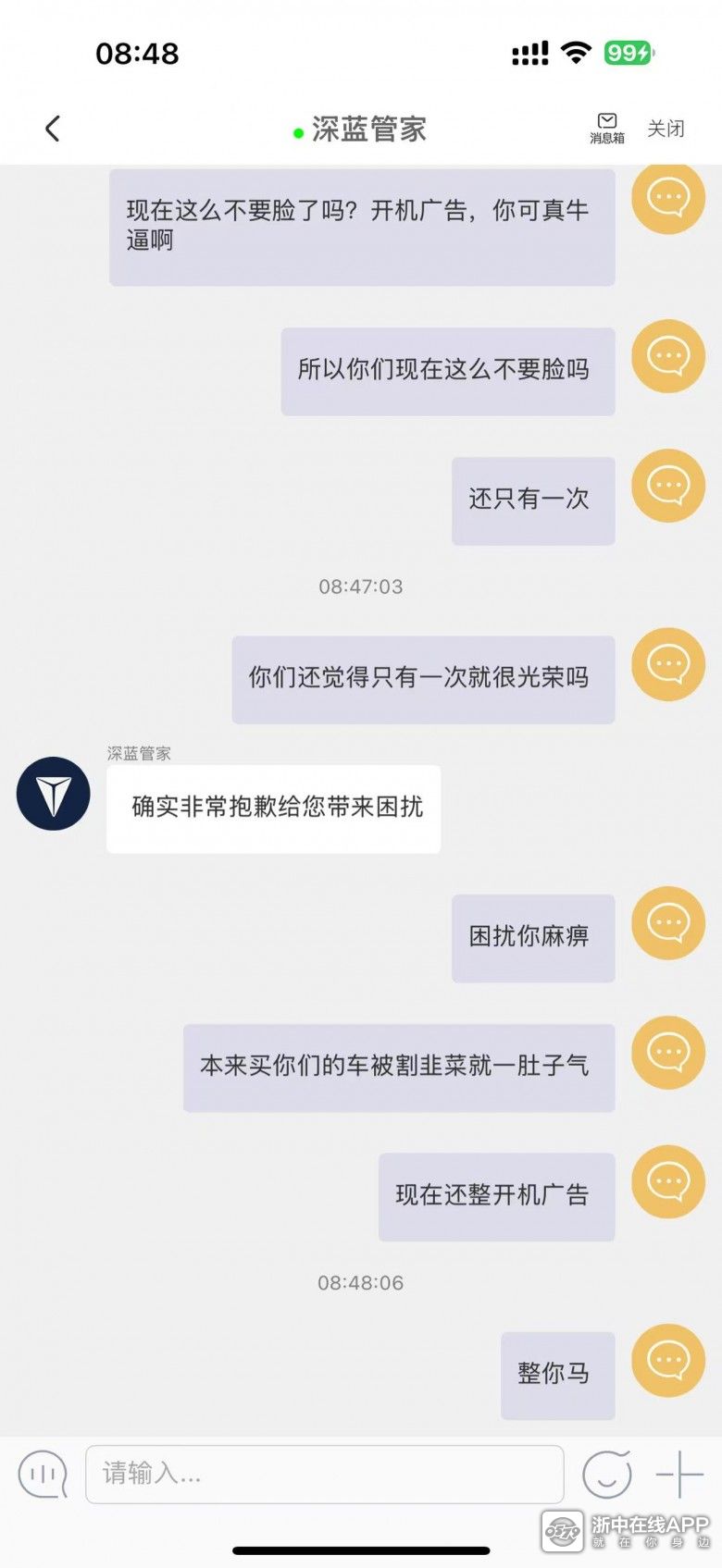The image size is (722, 1568).
Task: Tap the 深蓝管家 agent avatar
Action: tap(54, 793)
